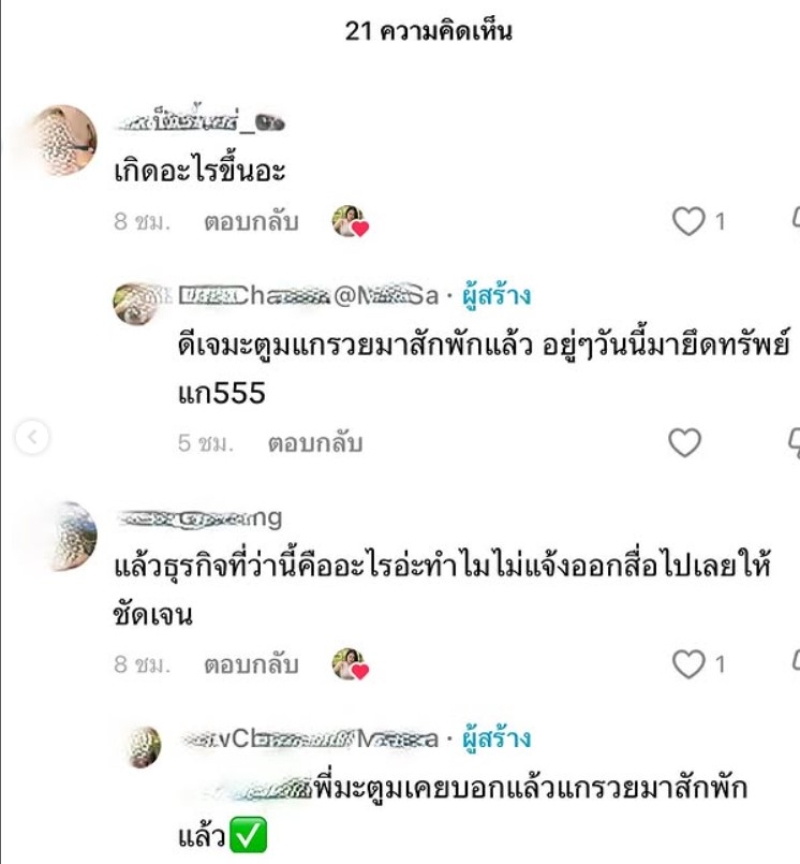Image resolution: width=800 pixels, height=864 pixels.
Task: Open the profile picture beside "เกิดอะไรขึ้นอะ"
Action: tap(58, 143)
